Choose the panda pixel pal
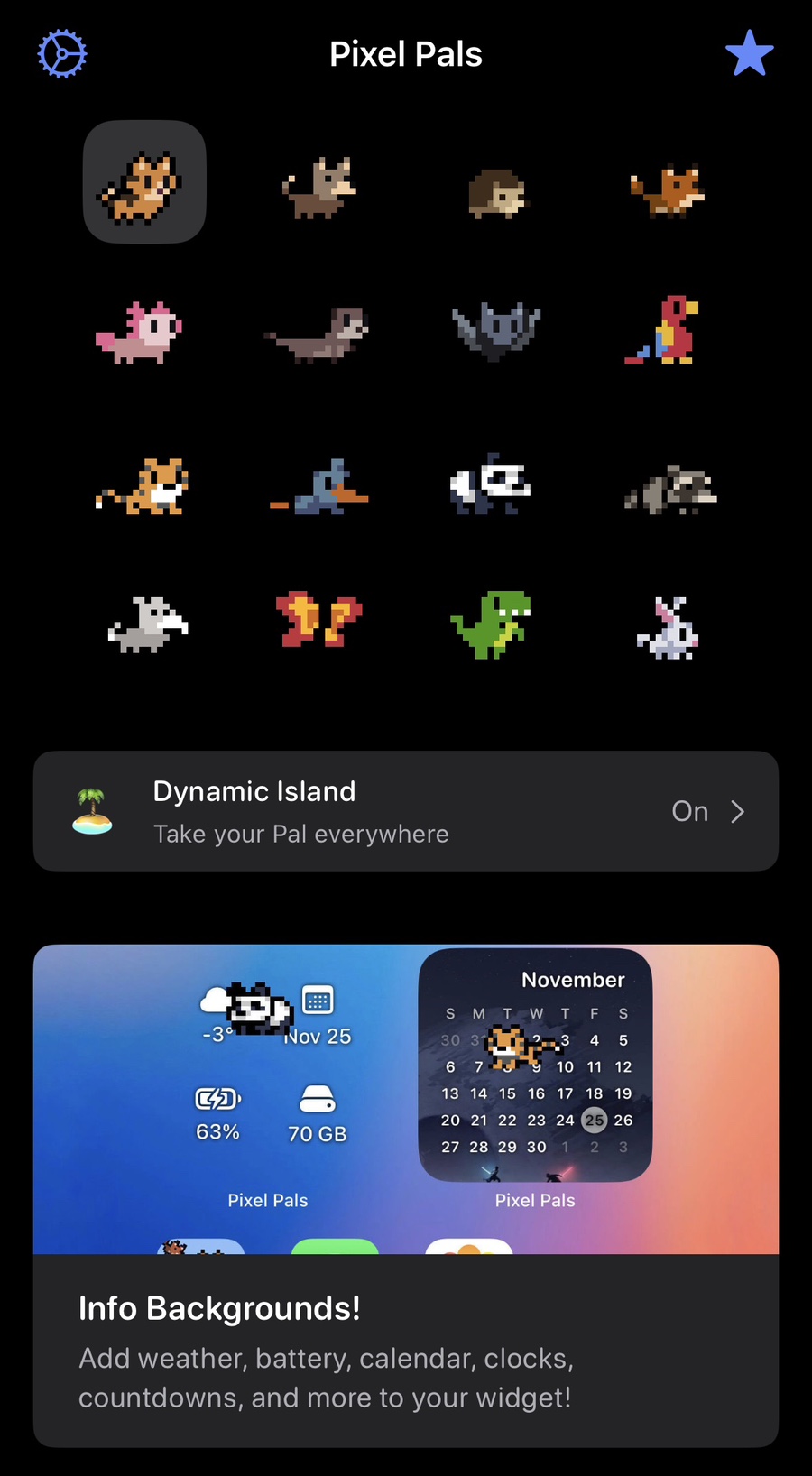 pos(490,484)
